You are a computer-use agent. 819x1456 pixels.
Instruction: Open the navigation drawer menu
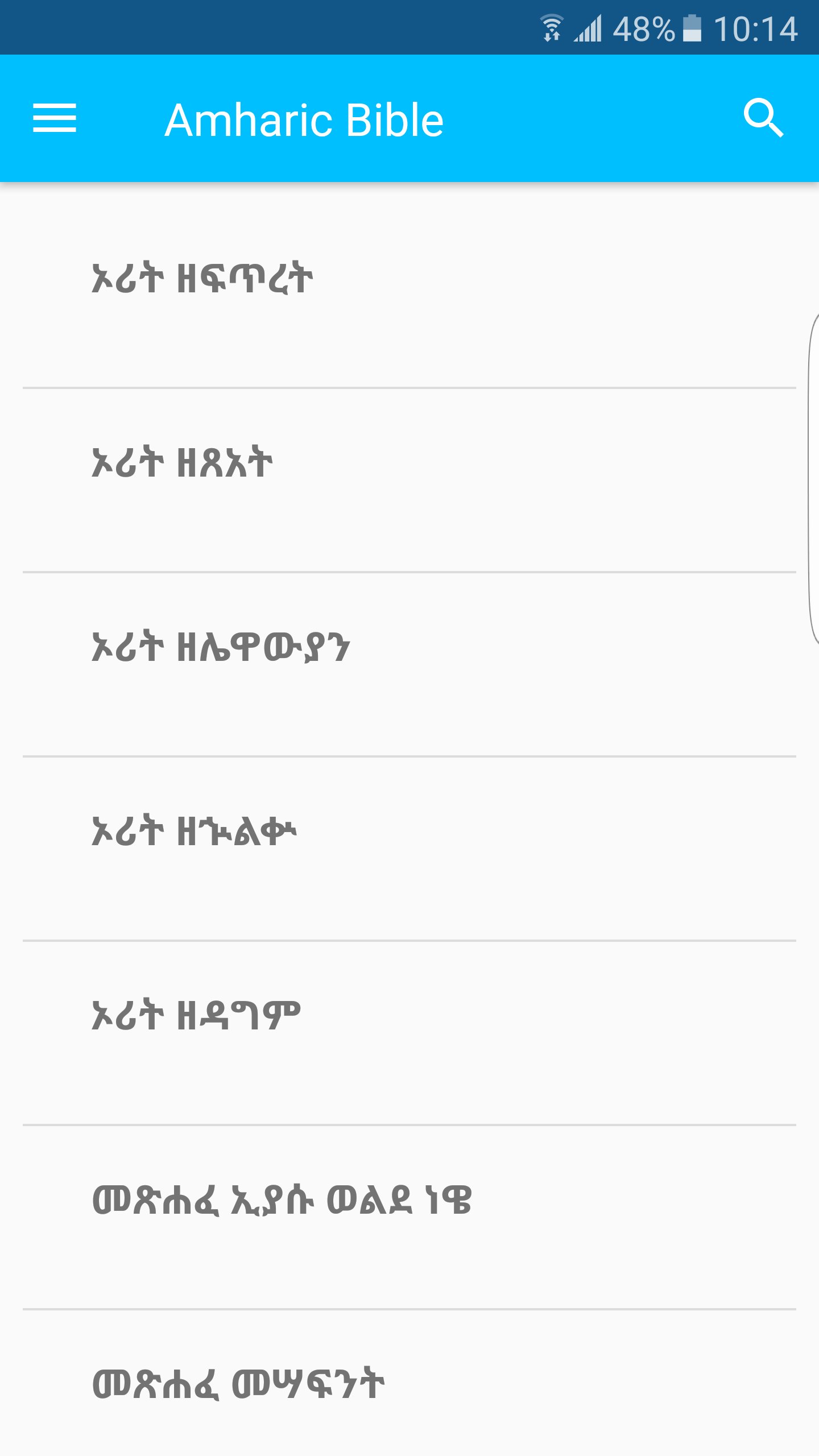tap(56, 119)
